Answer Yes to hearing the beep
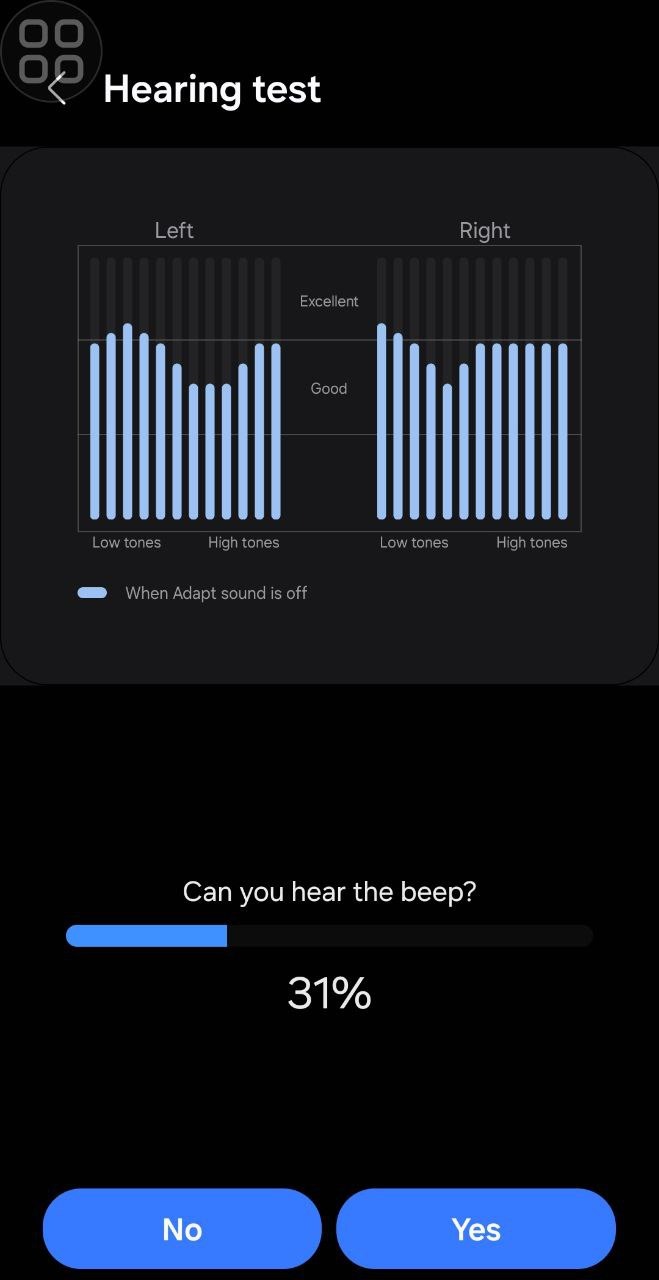Image resolution: width=659 pixels, height=1280 pixels. [476, 1229]
